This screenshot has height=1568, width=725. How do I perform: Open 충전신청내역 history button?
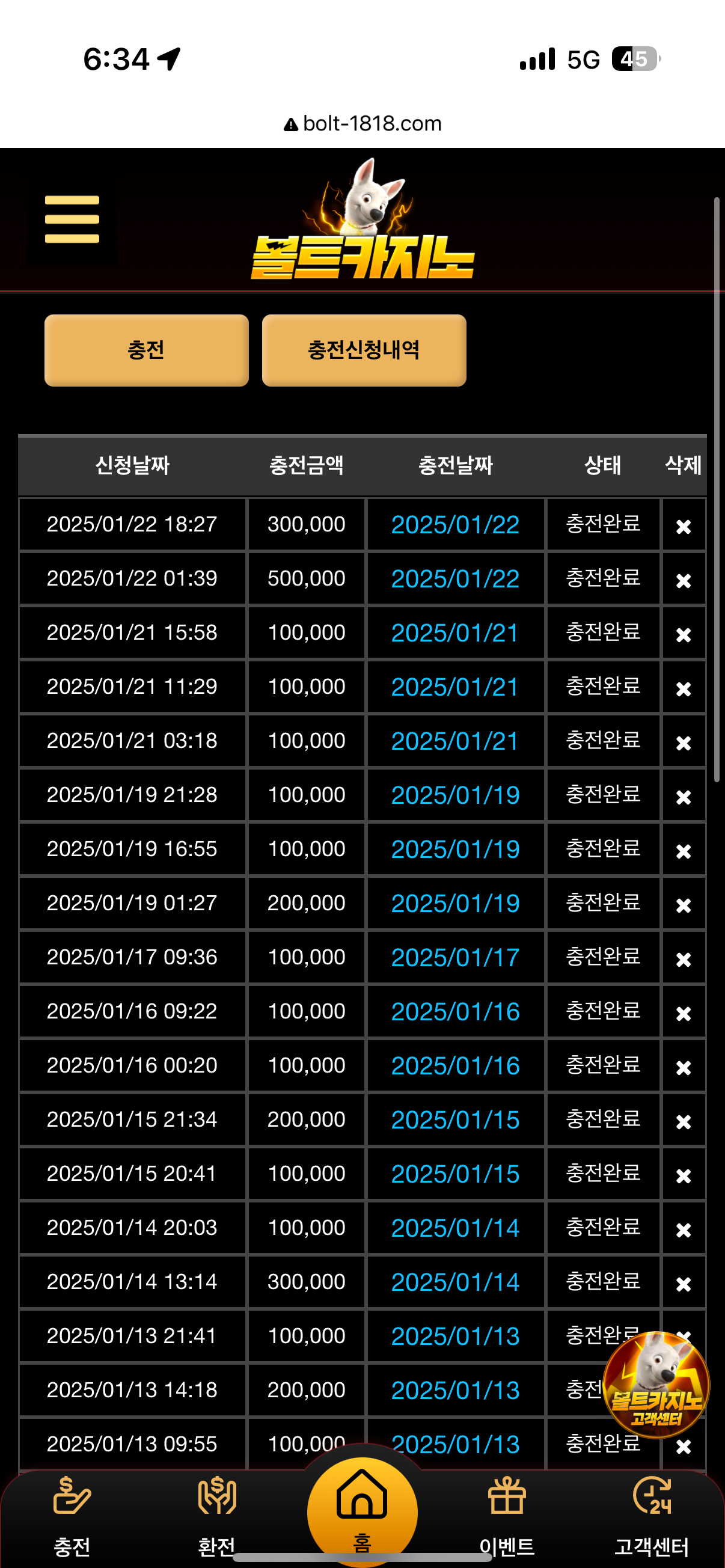click(364, 350)
